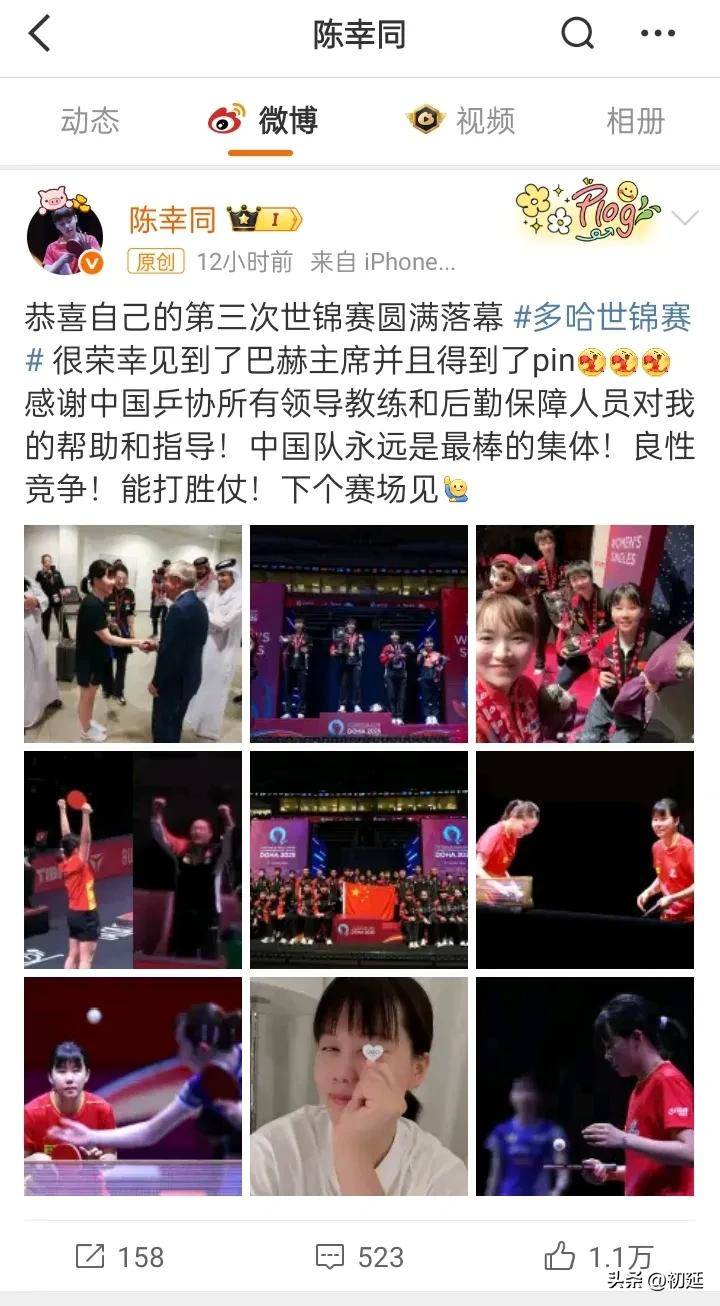Switch to the 相册 tab
Viewport: 720px width, 1306px height.
635,121
